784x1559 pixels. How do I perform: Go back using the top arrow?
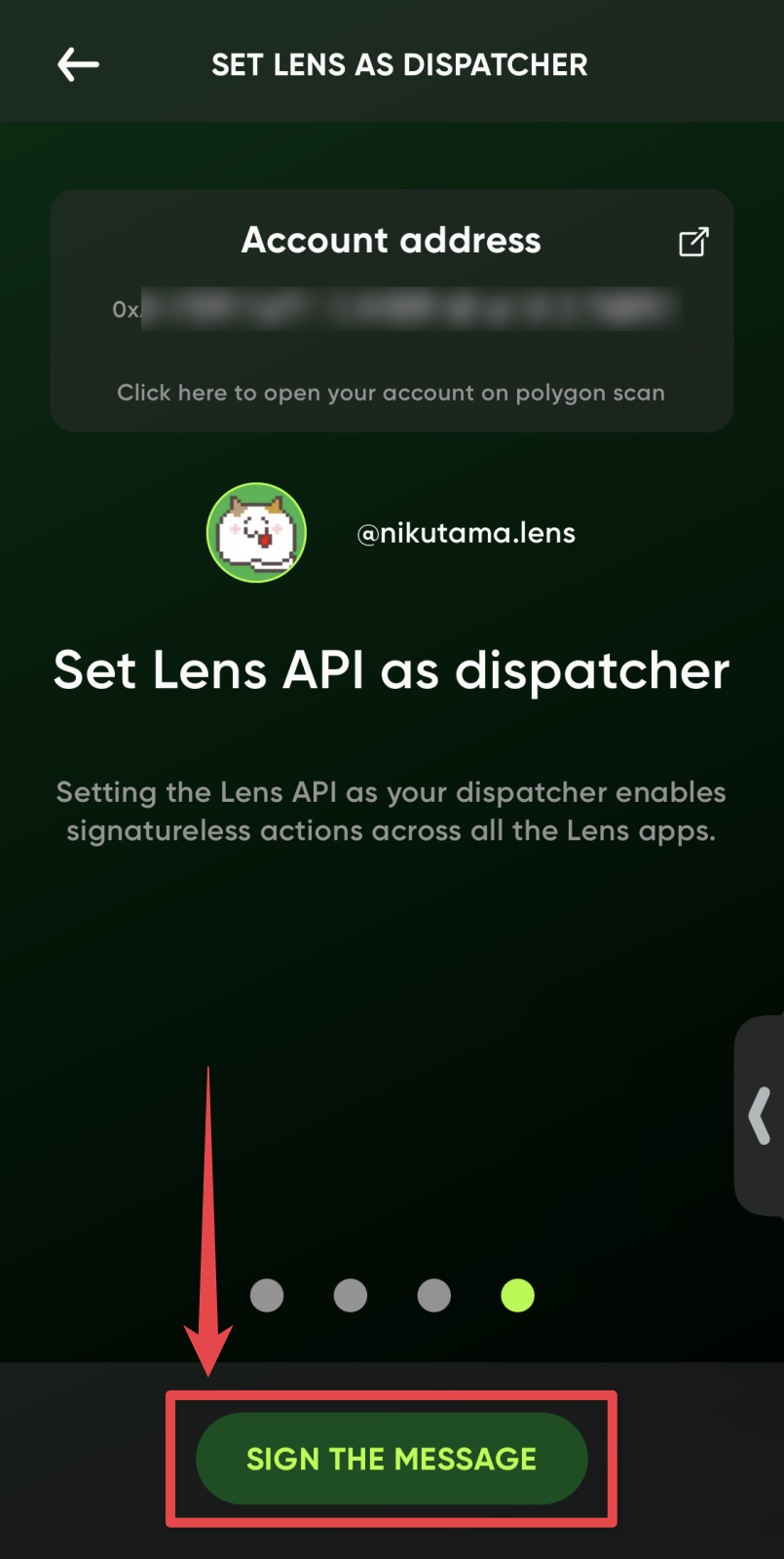click(x=78, y=65)
